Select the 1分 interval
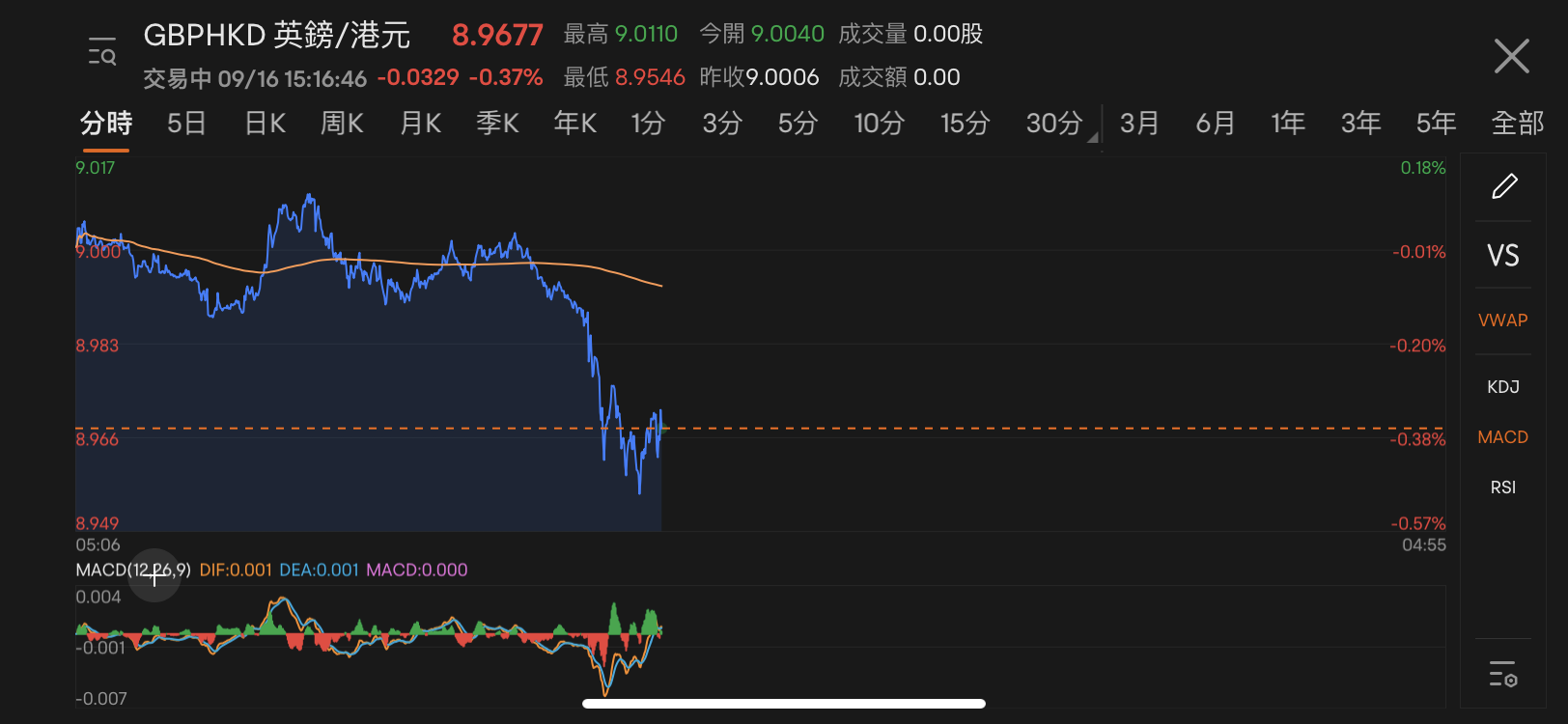Viewport: 1568px width, 724px height. click(x=648, y=124)
